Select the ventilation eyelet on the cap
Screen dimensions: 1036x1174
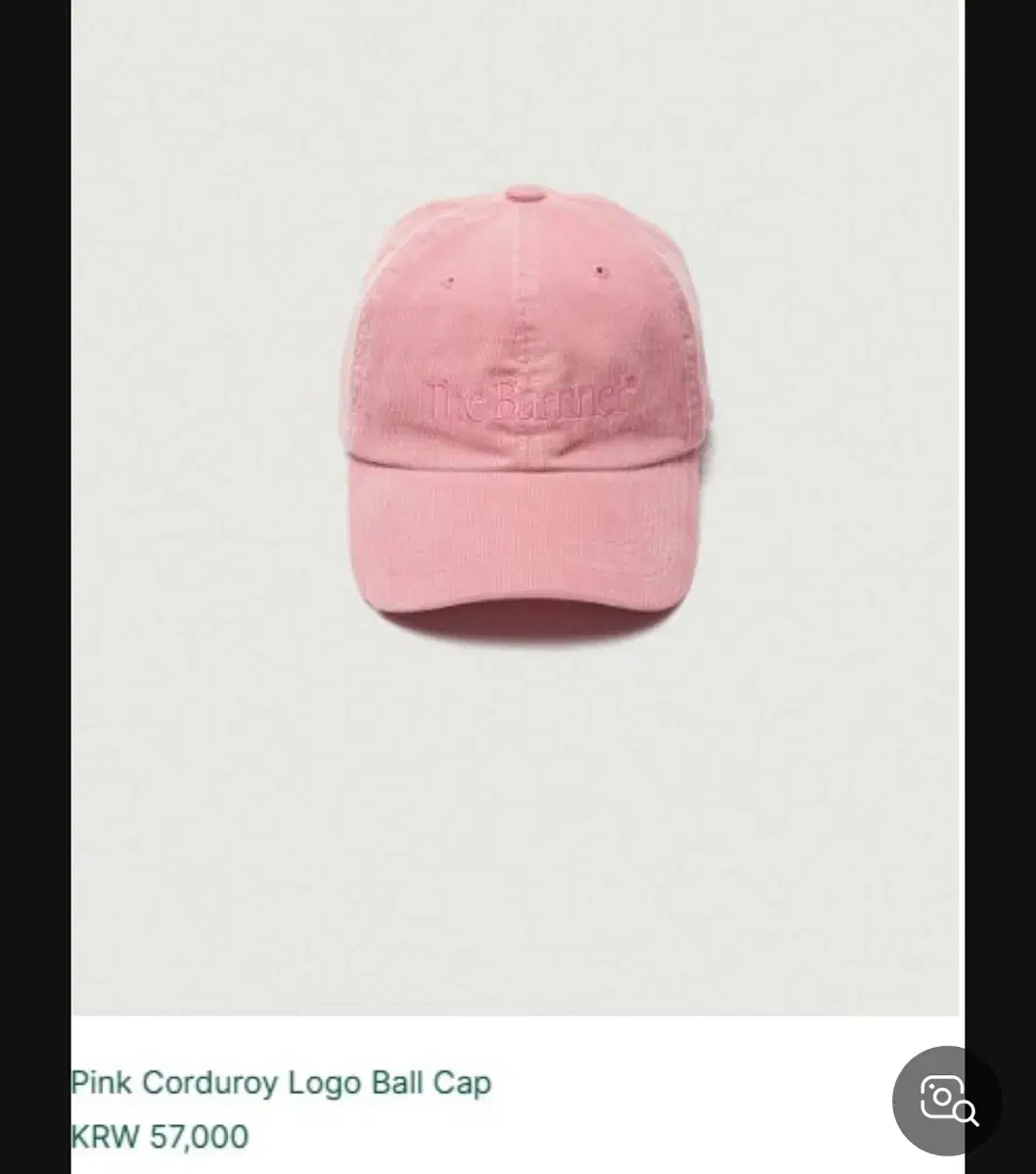click(x=602, y=268)
